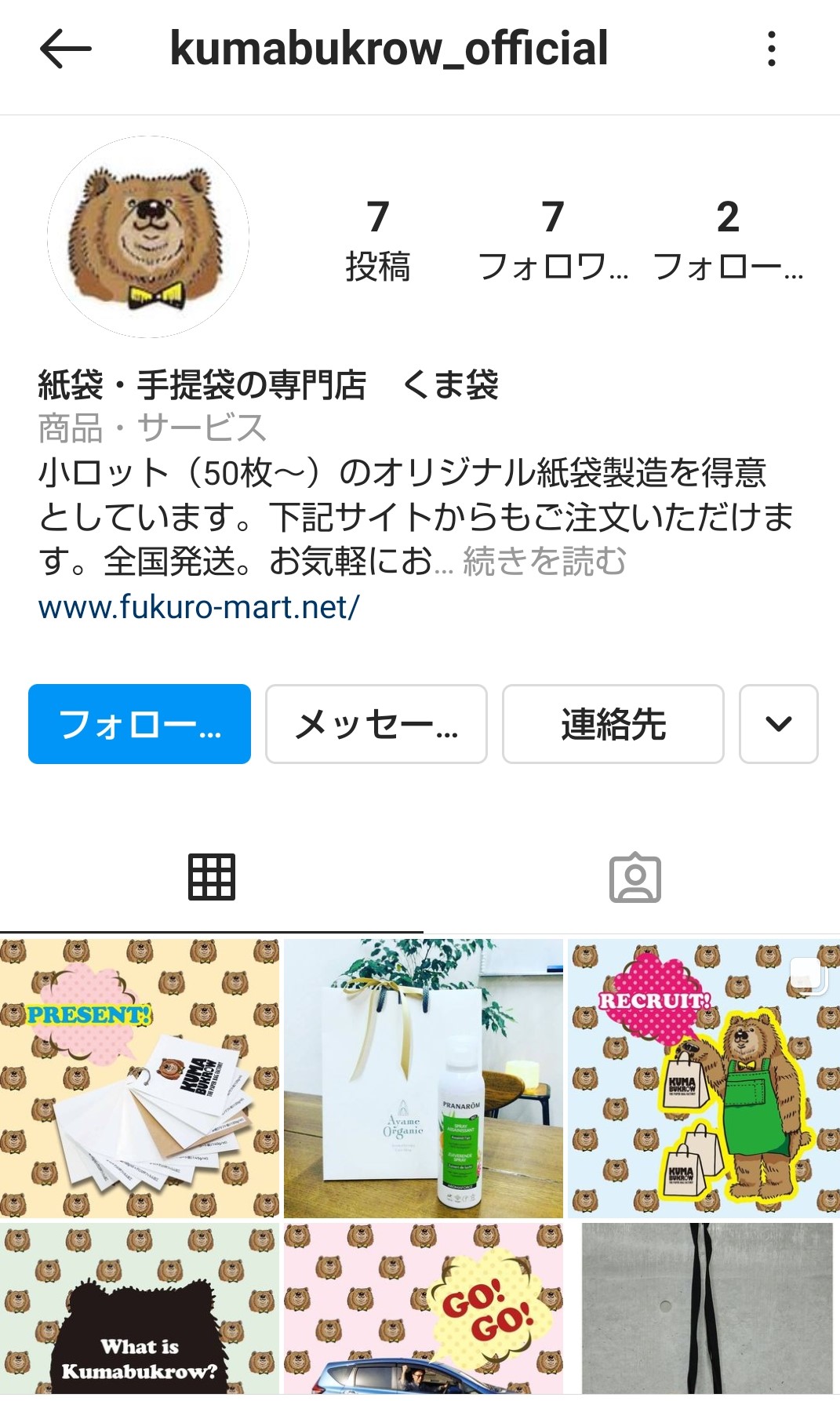Switch to the tagged photos tab
Screen dimensions: 840x1401
point(635,877)
